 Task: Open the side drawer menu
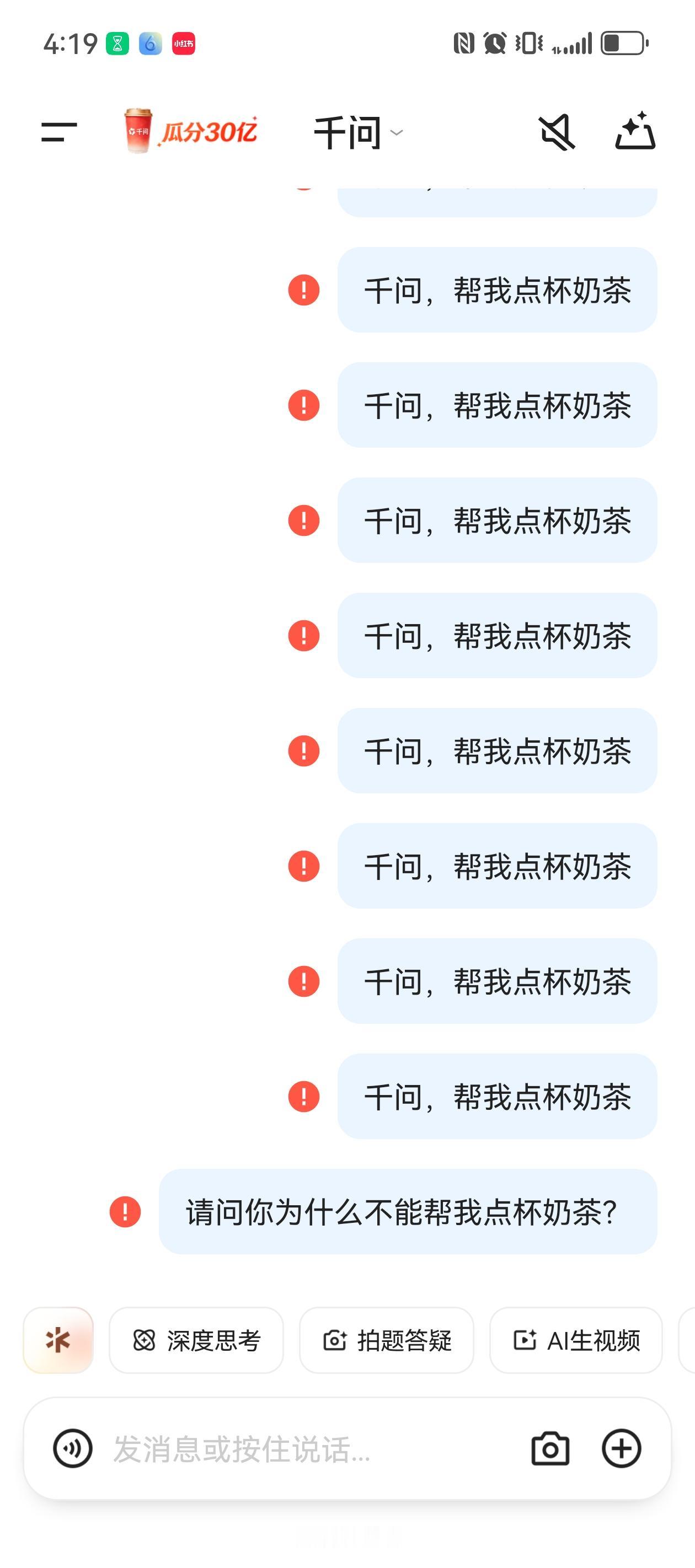pyautogui.click(x=59, y=131)
